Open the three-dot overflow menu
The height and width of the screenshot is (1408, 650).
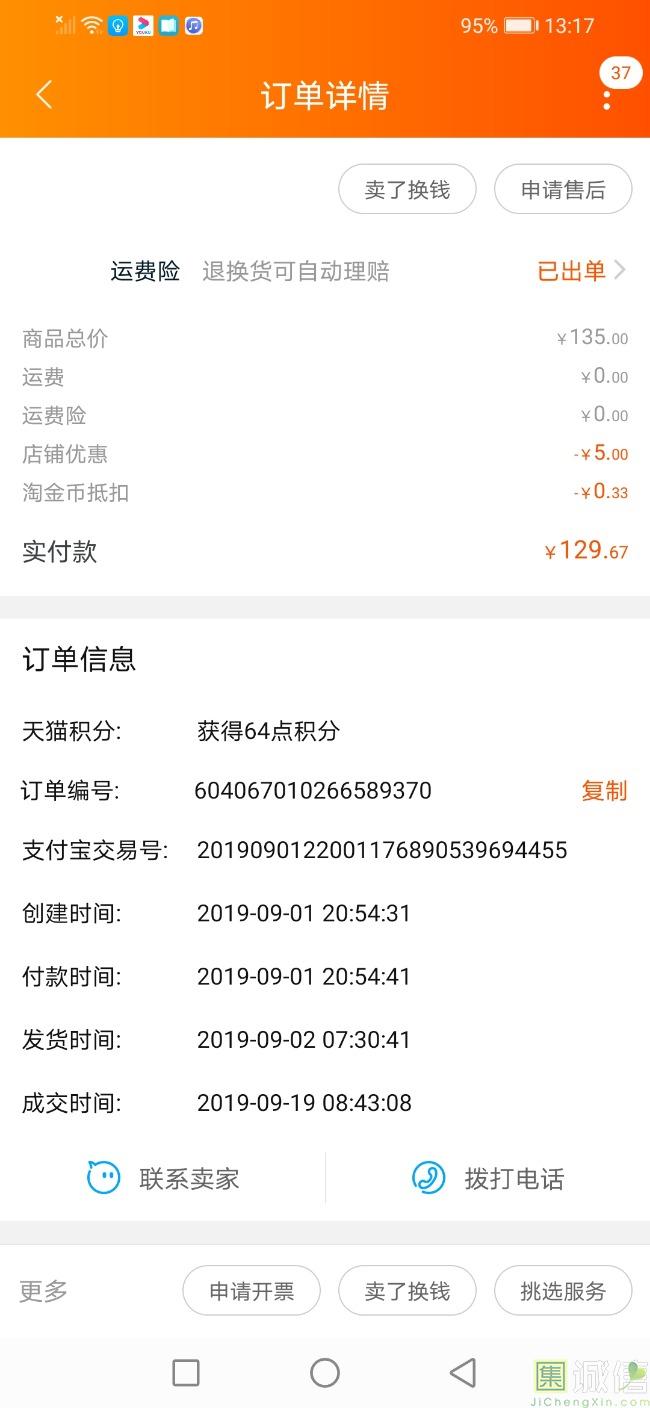pyautogui.click(x=607, y=98)
